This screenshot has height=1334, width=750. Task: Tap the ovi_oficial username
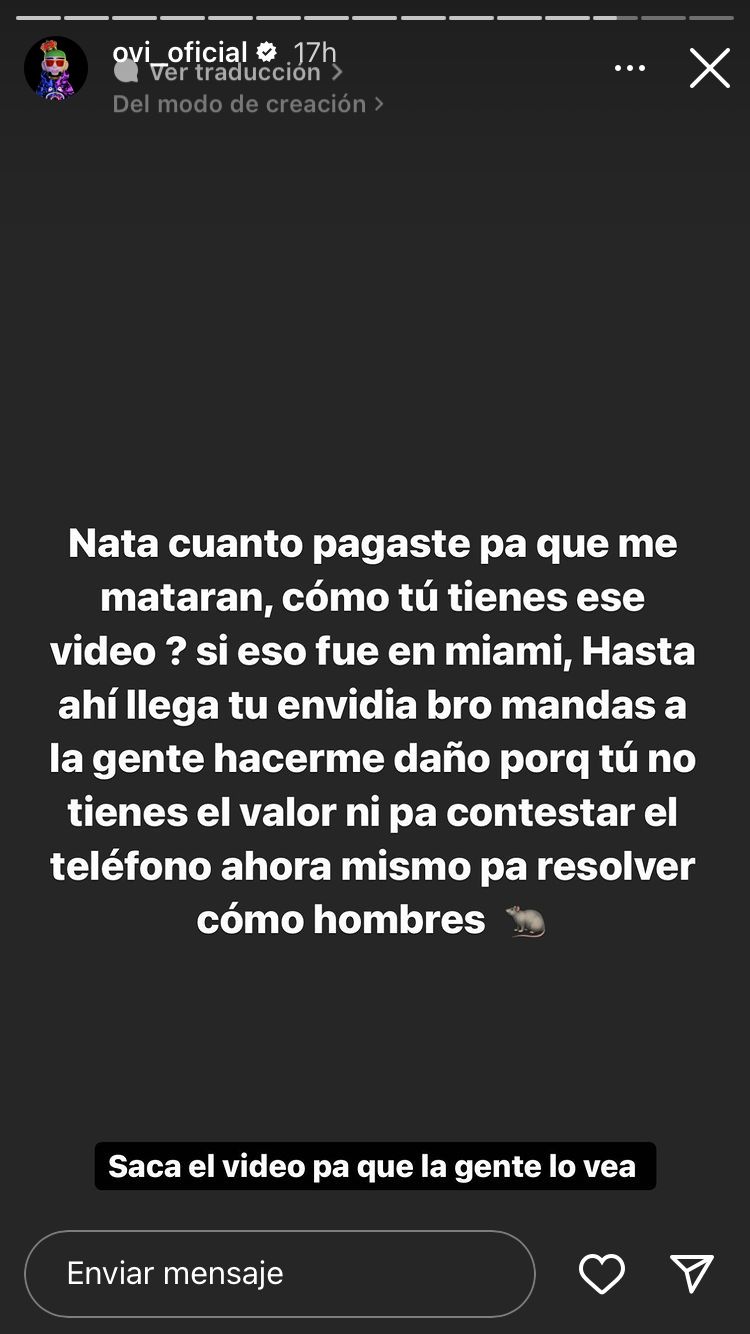pos(180,52)
